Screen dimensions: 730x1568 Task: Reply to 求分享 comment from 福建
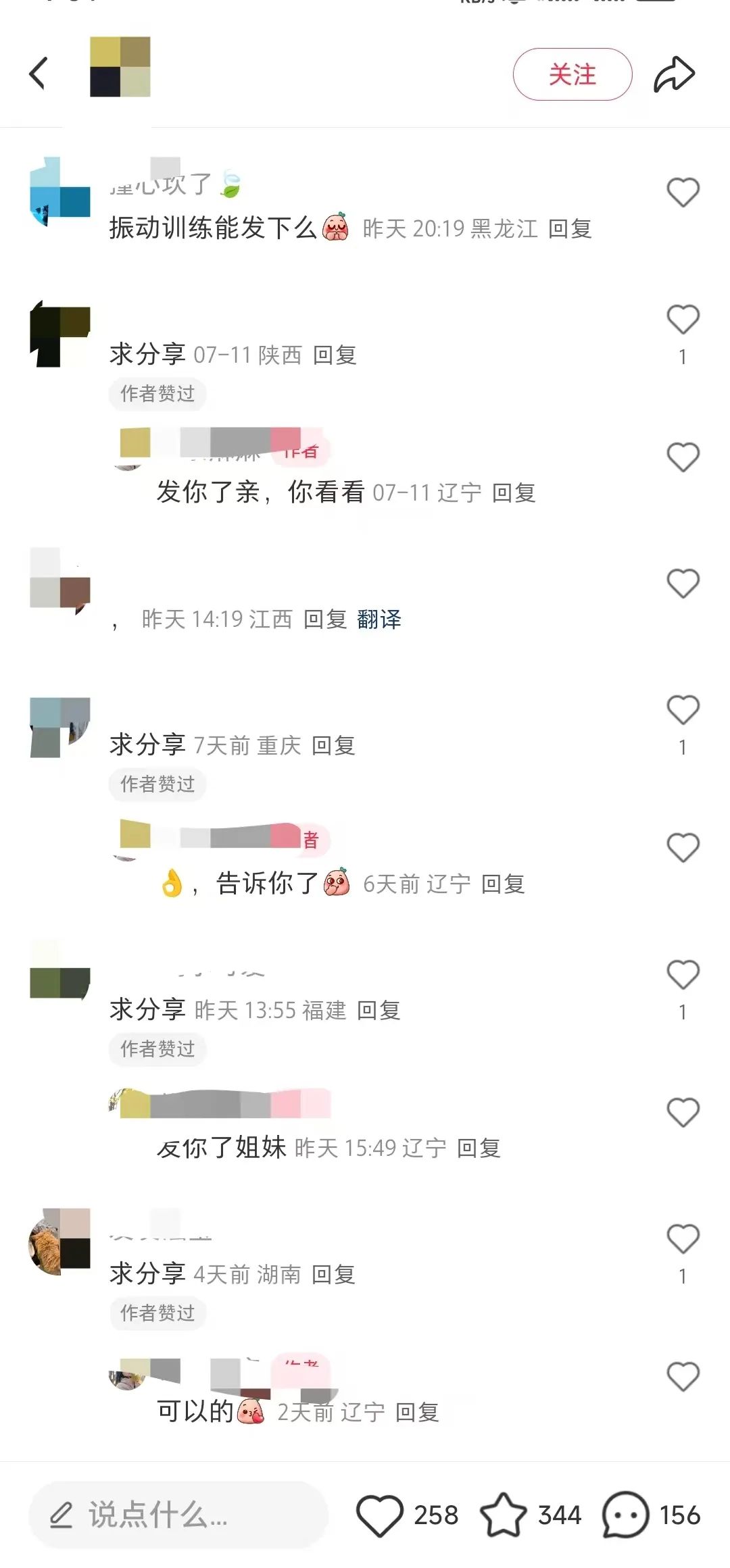379,1011
